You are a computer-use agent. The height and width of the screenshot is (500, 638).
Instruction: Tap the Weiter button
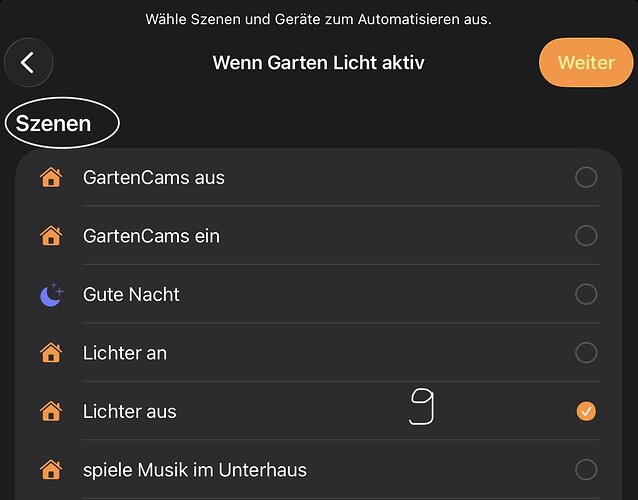coord(585,62)
